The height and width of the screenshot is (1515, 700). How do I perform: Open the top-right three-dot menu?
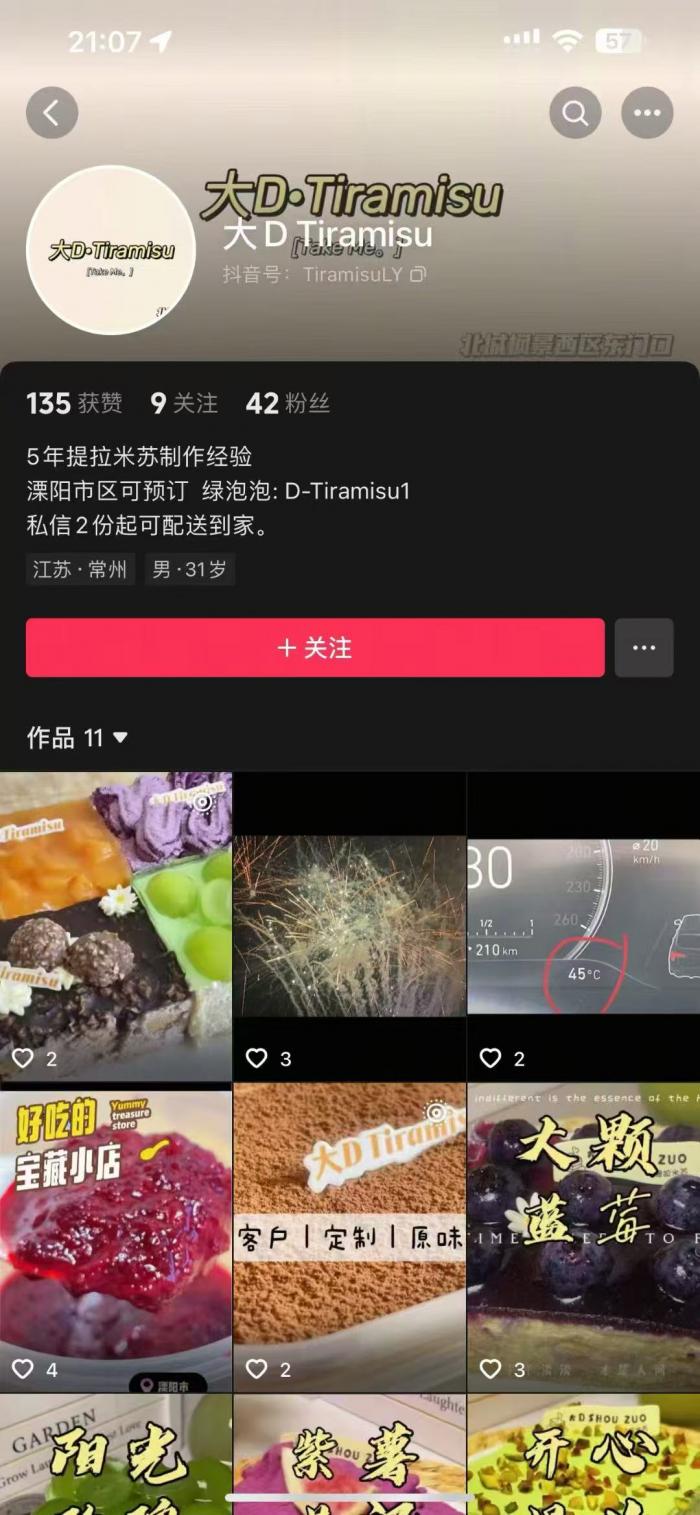647,113
